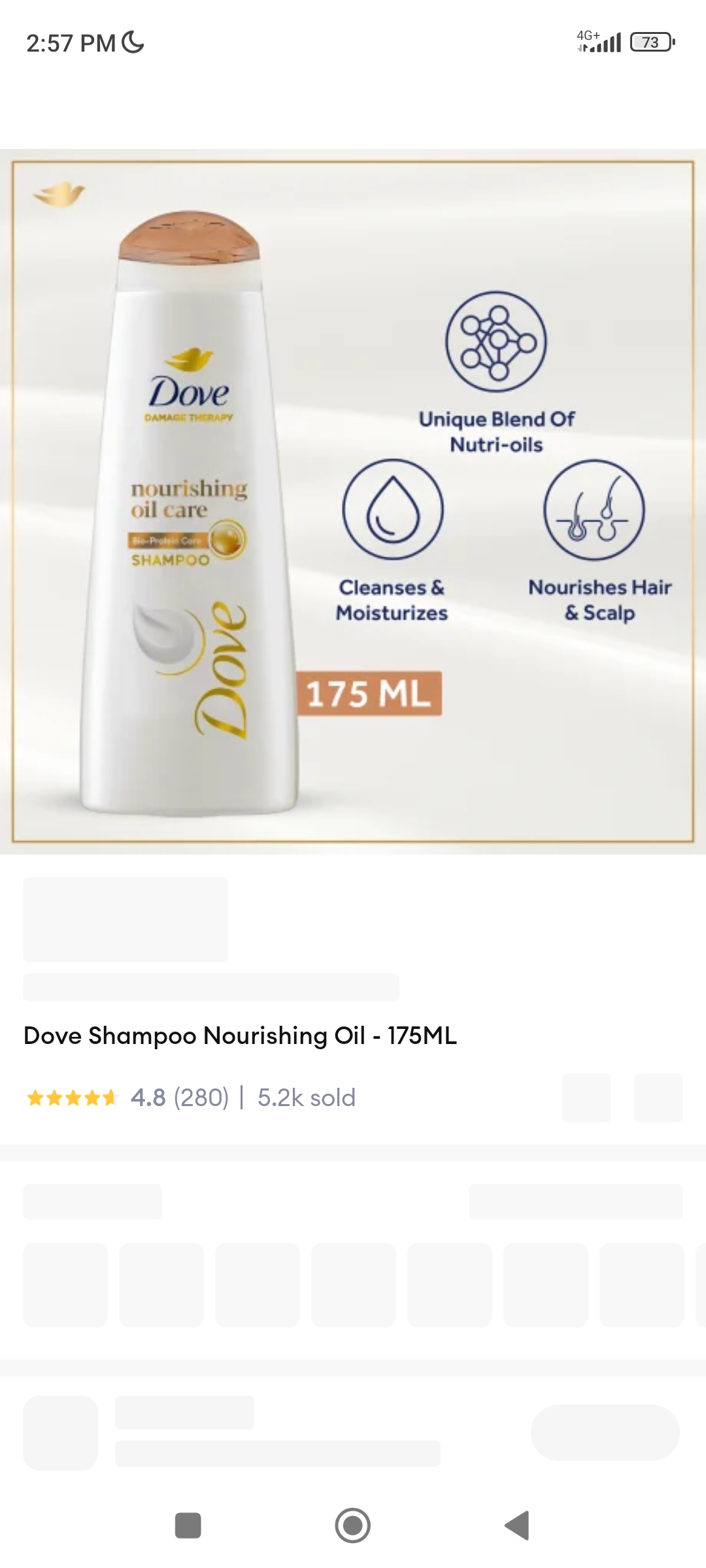Go to the home screen
Screen dimensions: 706x1568
[x=353, y=1526]
